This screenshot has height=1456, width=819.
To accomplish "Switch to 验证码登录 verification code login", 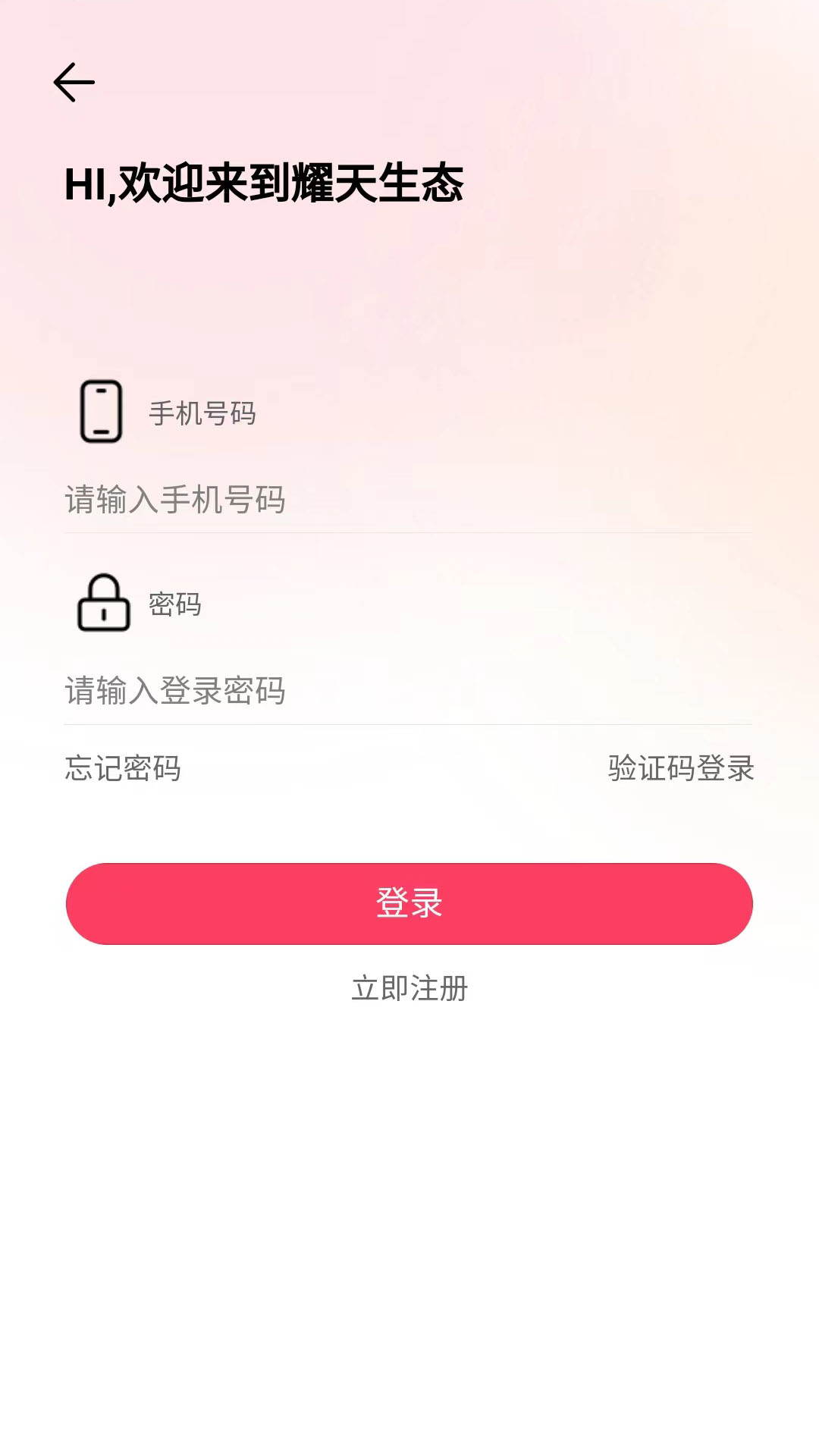I will coord(680,768).
